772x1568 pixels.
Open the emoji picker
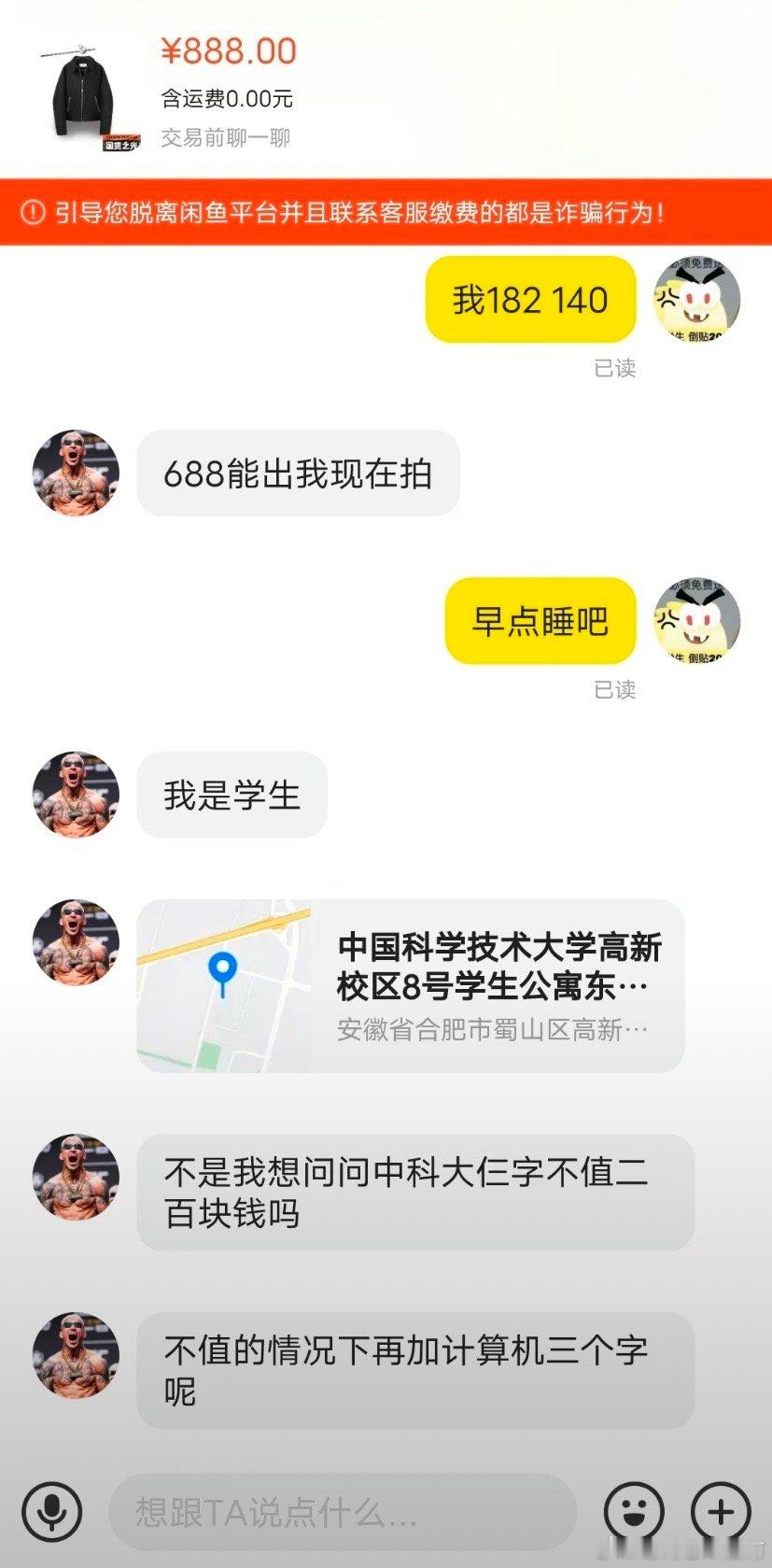pyautogui.click(x=635, y=1511)
